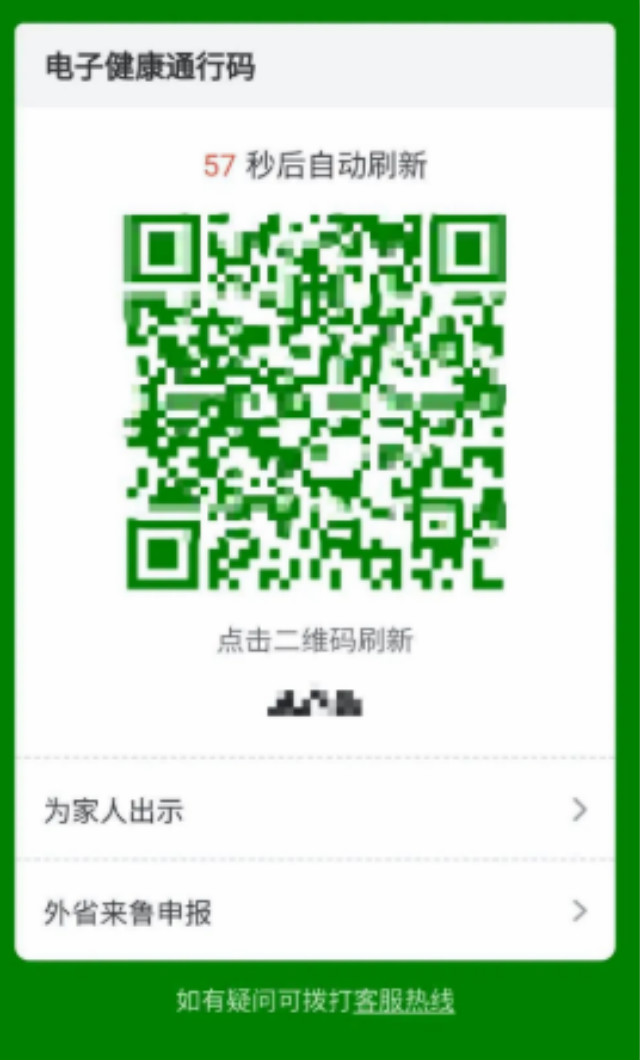Open the 外省来鲁申报 row

(314, 911)
